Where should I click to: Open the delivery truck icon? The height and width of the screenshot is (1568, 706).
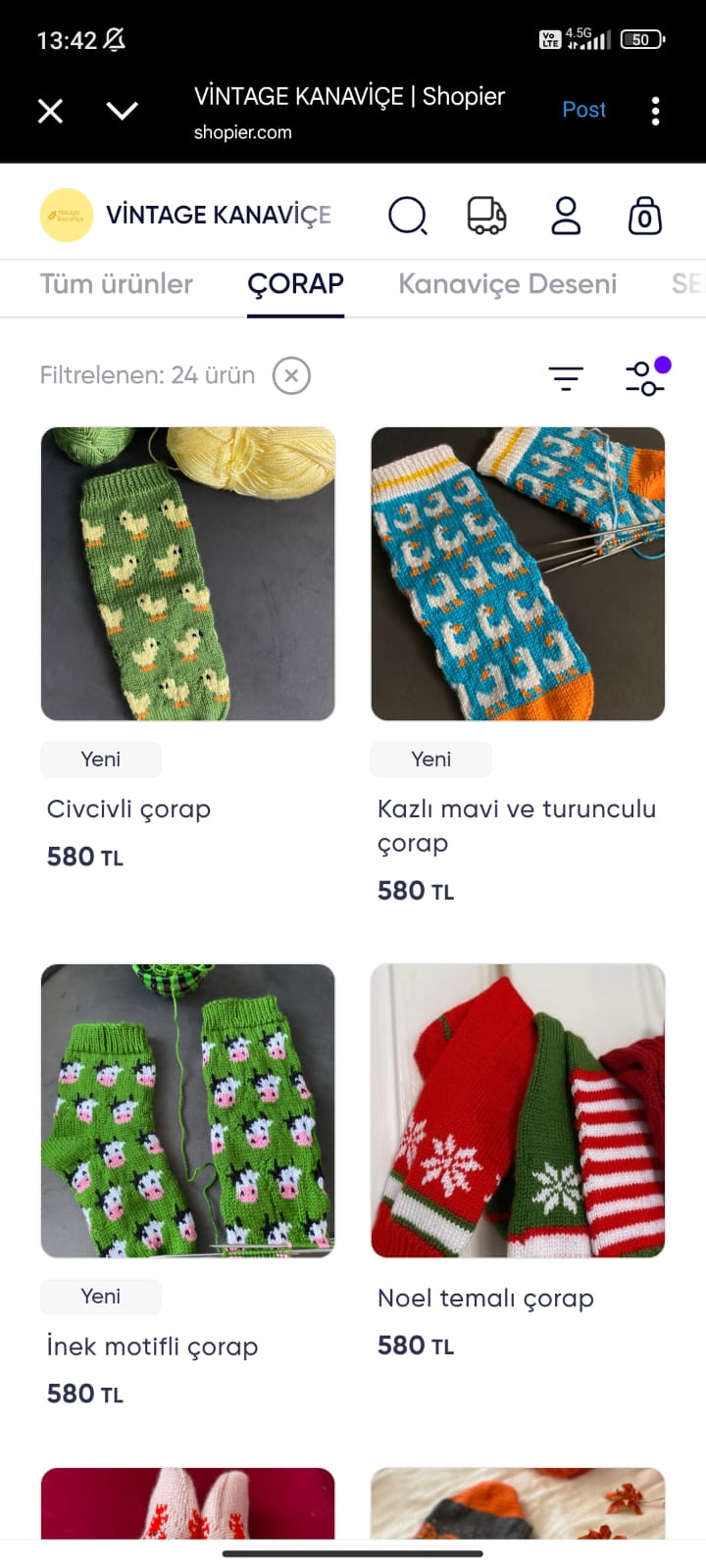pos(486,216)
